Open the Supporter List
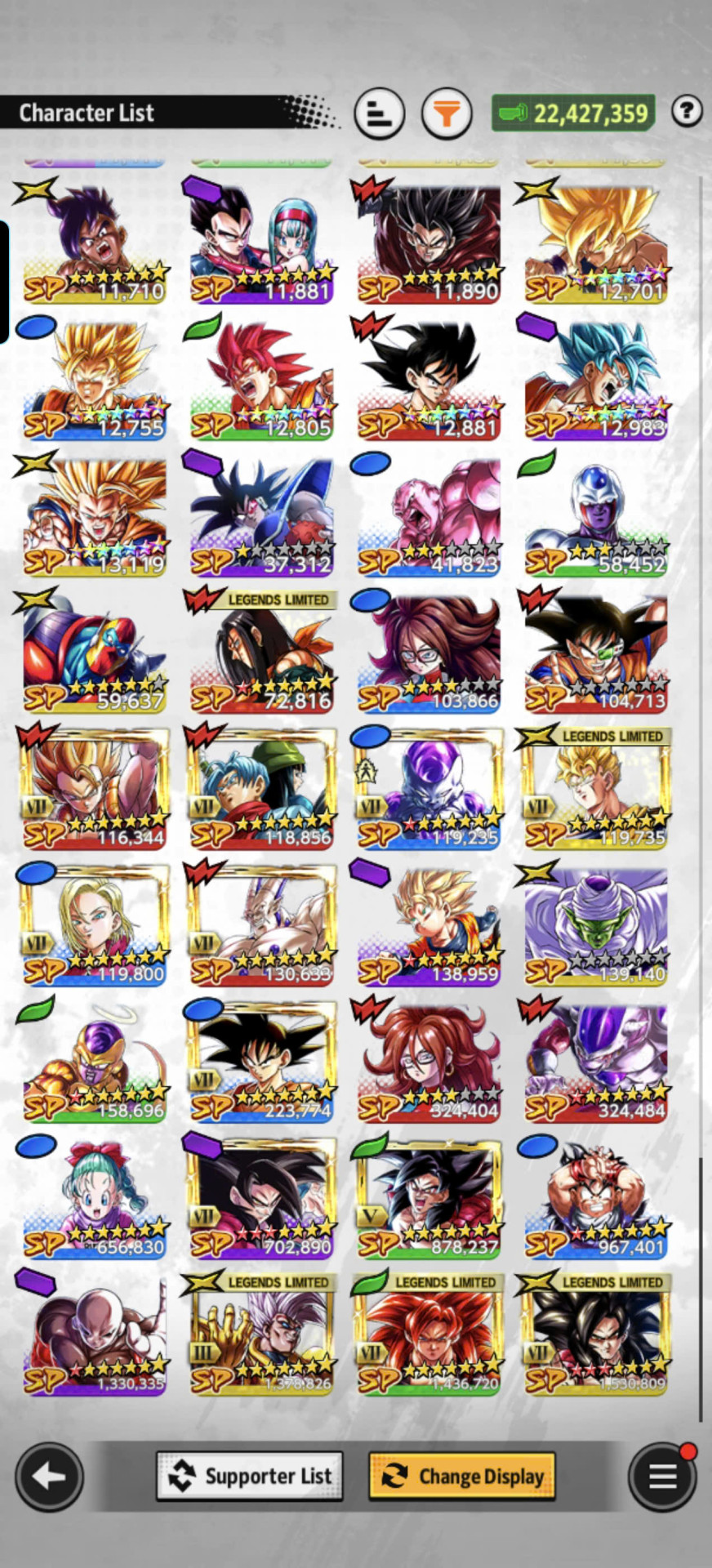The image size is (712, 1568). 250,1476
